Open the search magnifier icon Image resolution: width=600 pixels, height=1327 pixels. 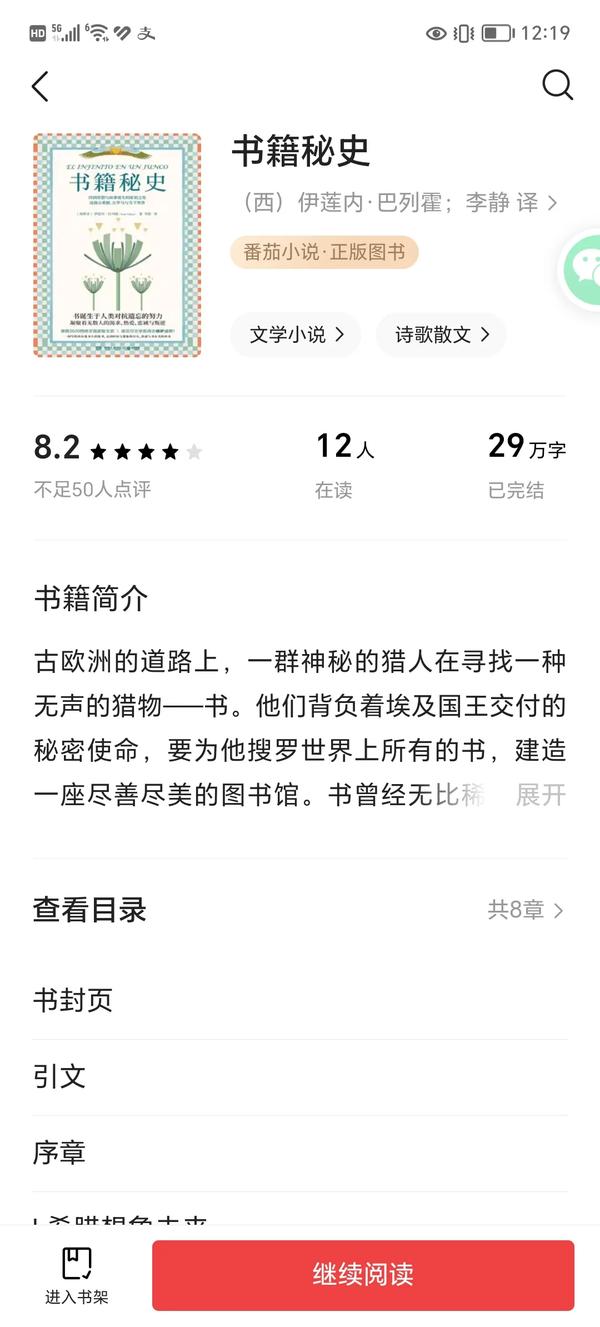coord(557,85)
